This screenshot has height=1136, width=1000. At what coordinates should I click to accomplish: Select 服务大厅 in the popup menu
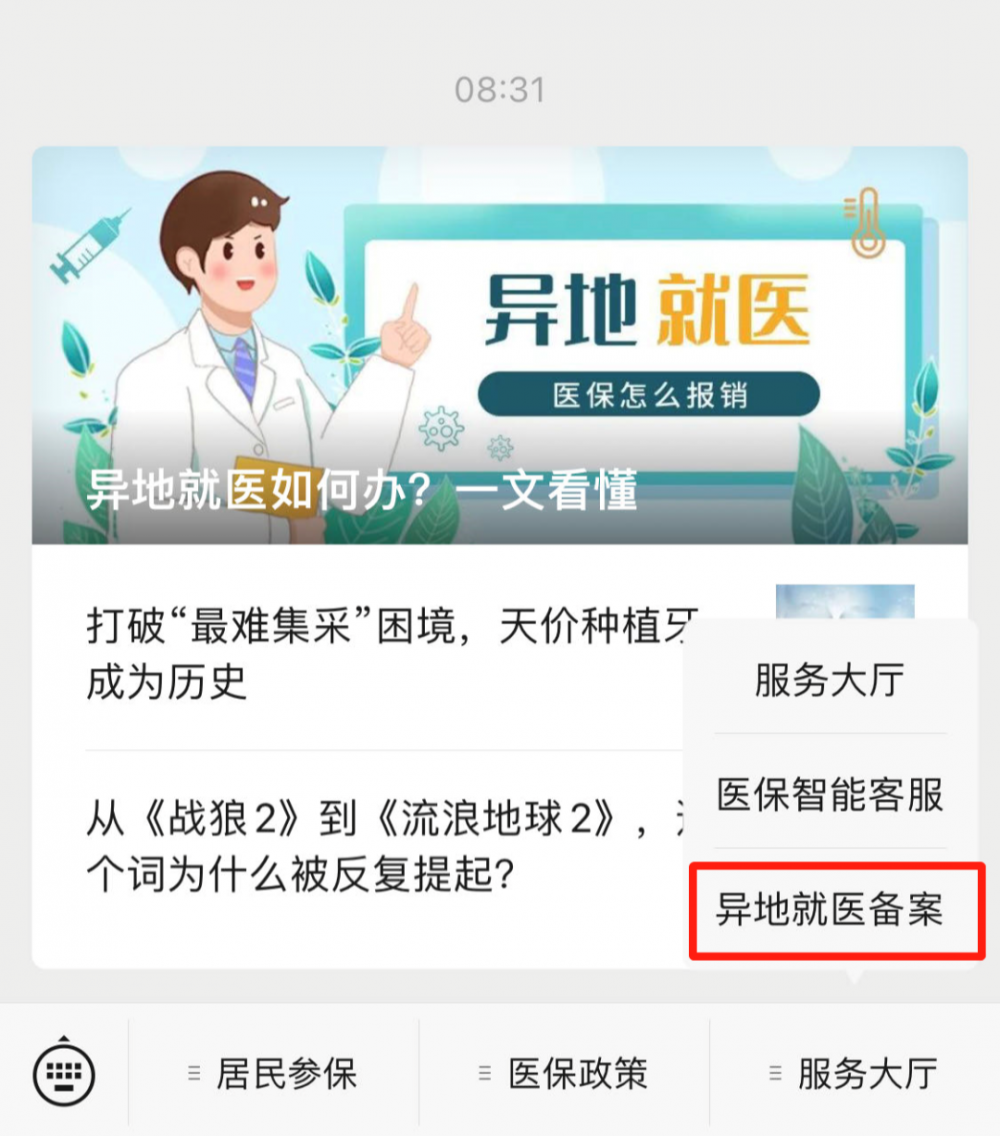831,681
